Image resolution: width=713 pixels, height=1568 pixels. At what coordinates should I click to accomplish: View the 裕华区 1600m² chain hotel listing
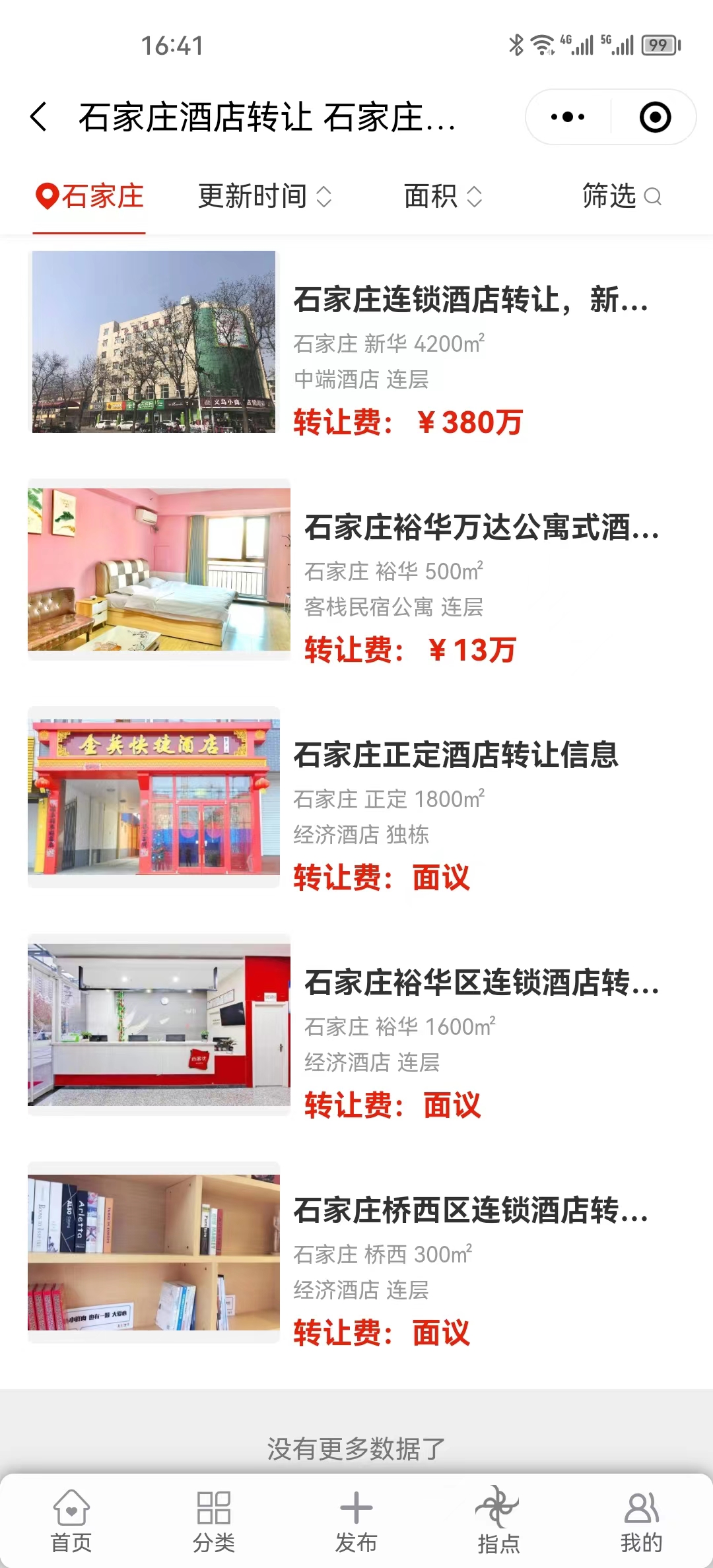[481, 983]
